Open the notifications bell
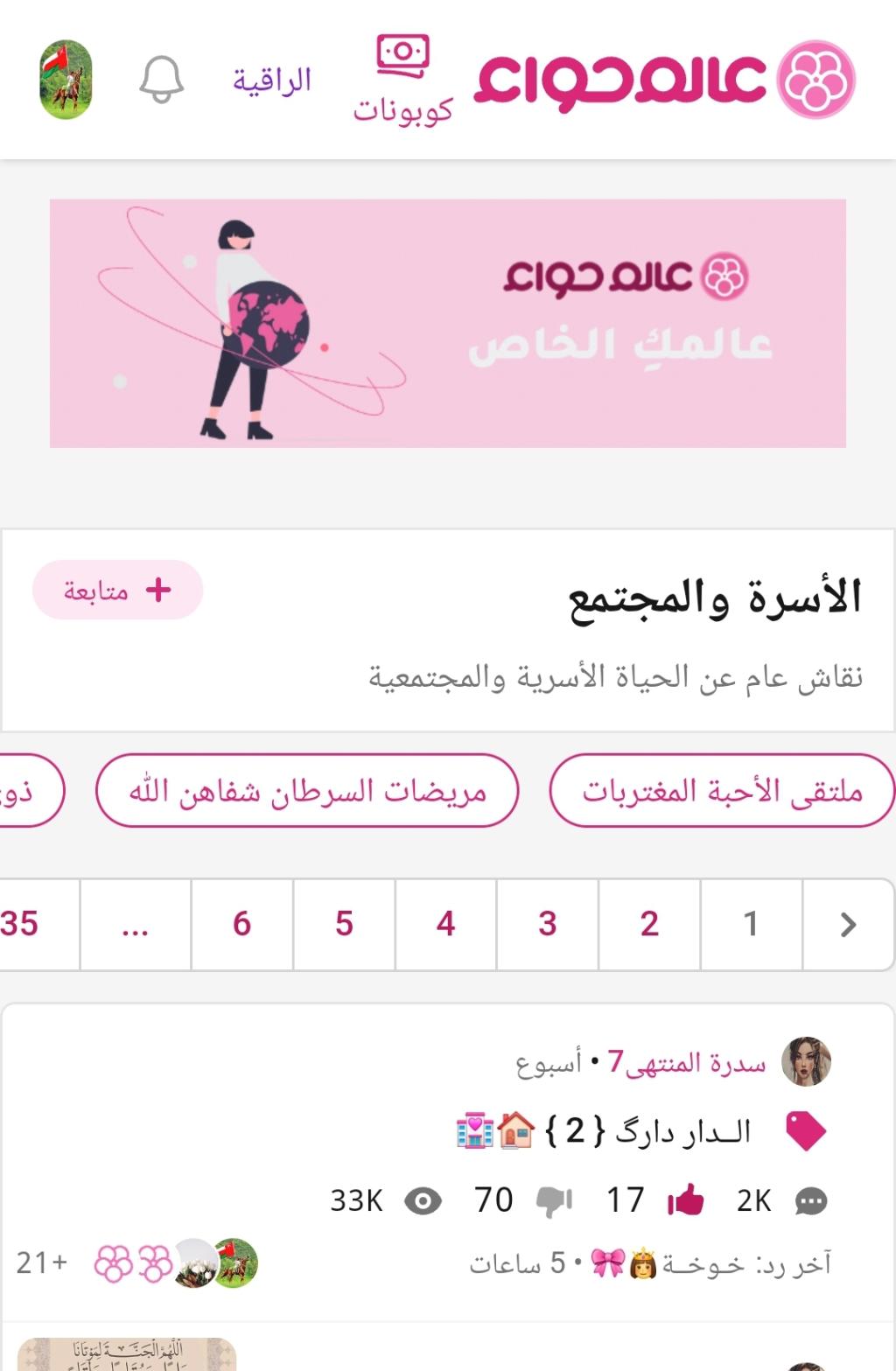The width and height of the screenshot is (896, 1371). pyautogui.click(x=162, y=80)
